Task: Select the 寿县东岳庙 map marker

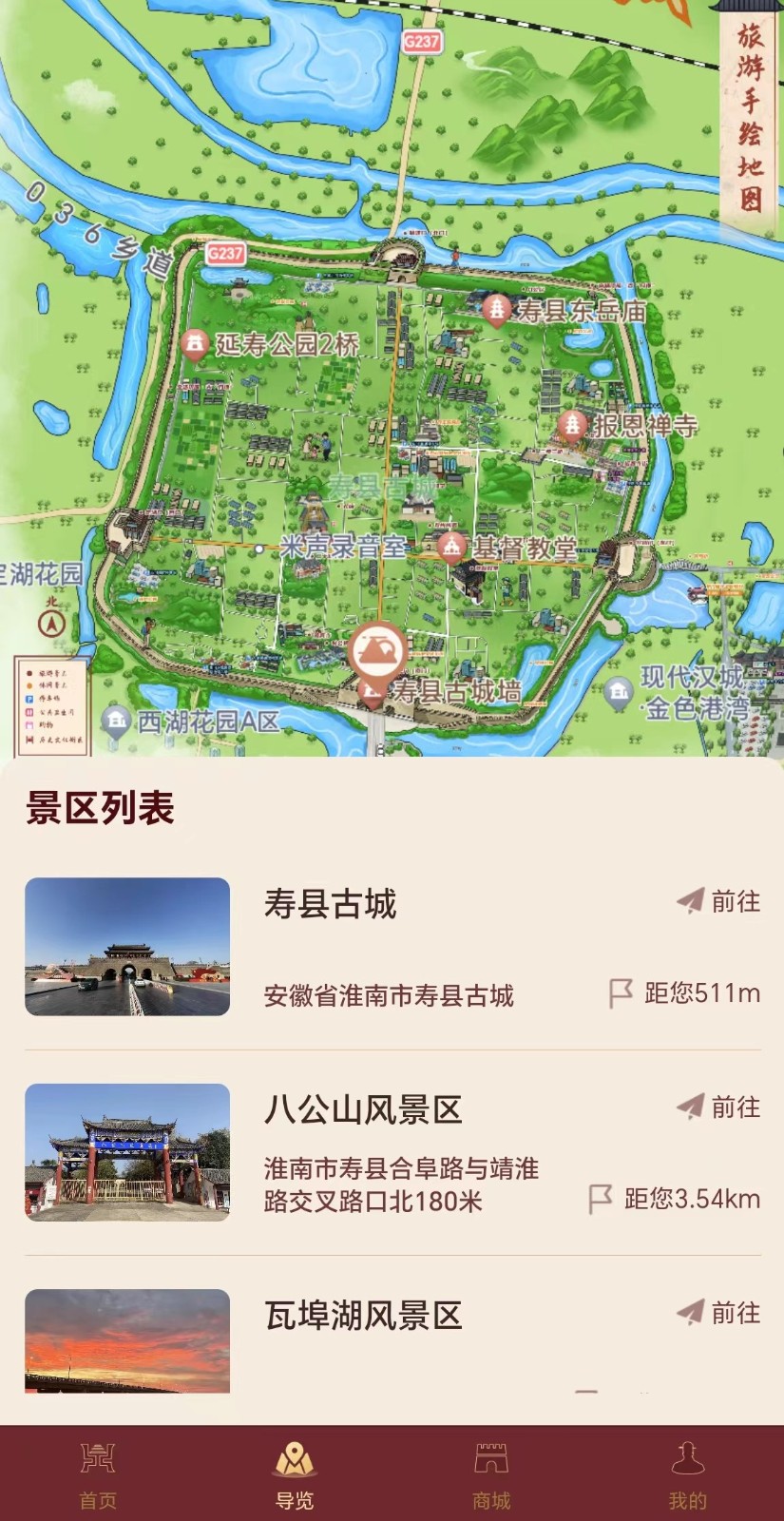Action: point(497,309)
